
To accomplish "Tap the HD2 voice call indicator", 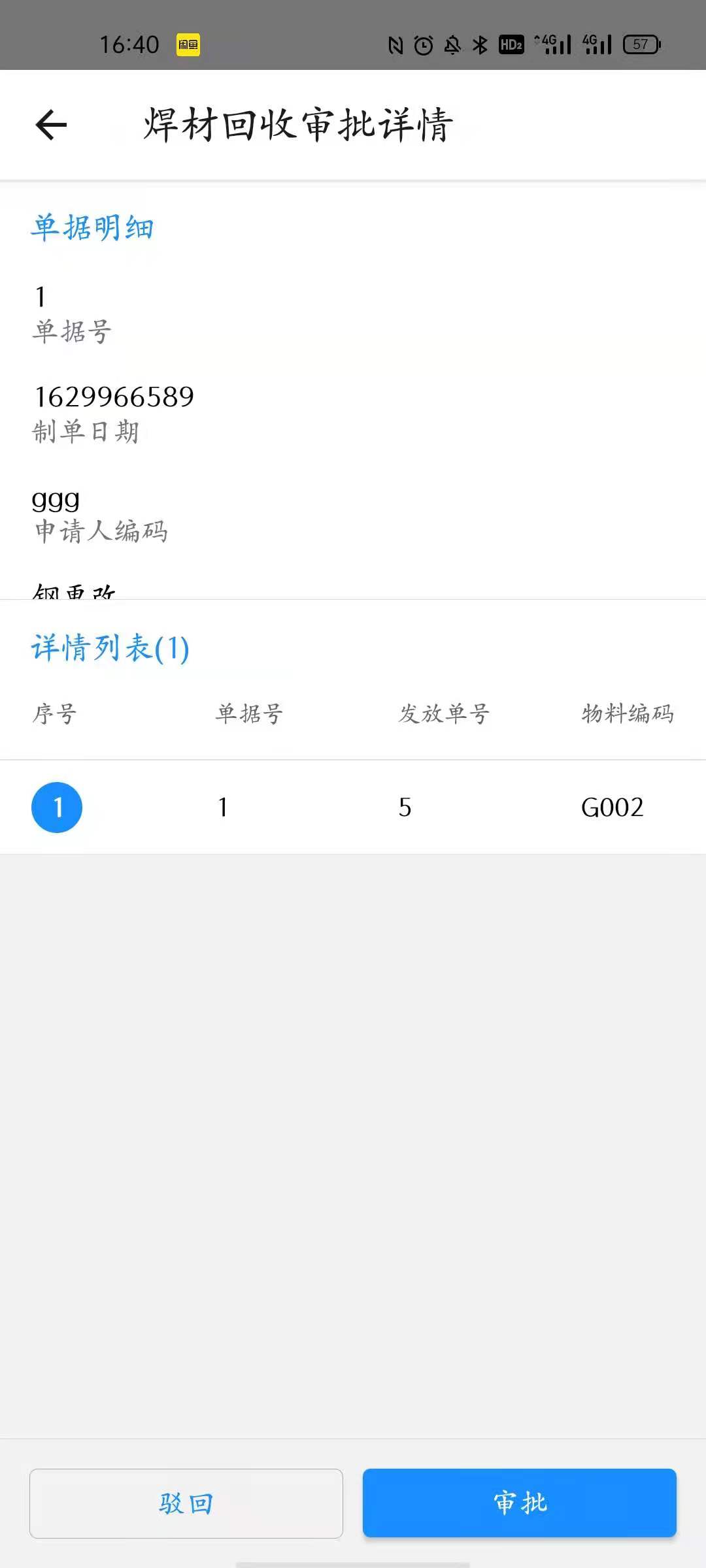I will point(511,44).
